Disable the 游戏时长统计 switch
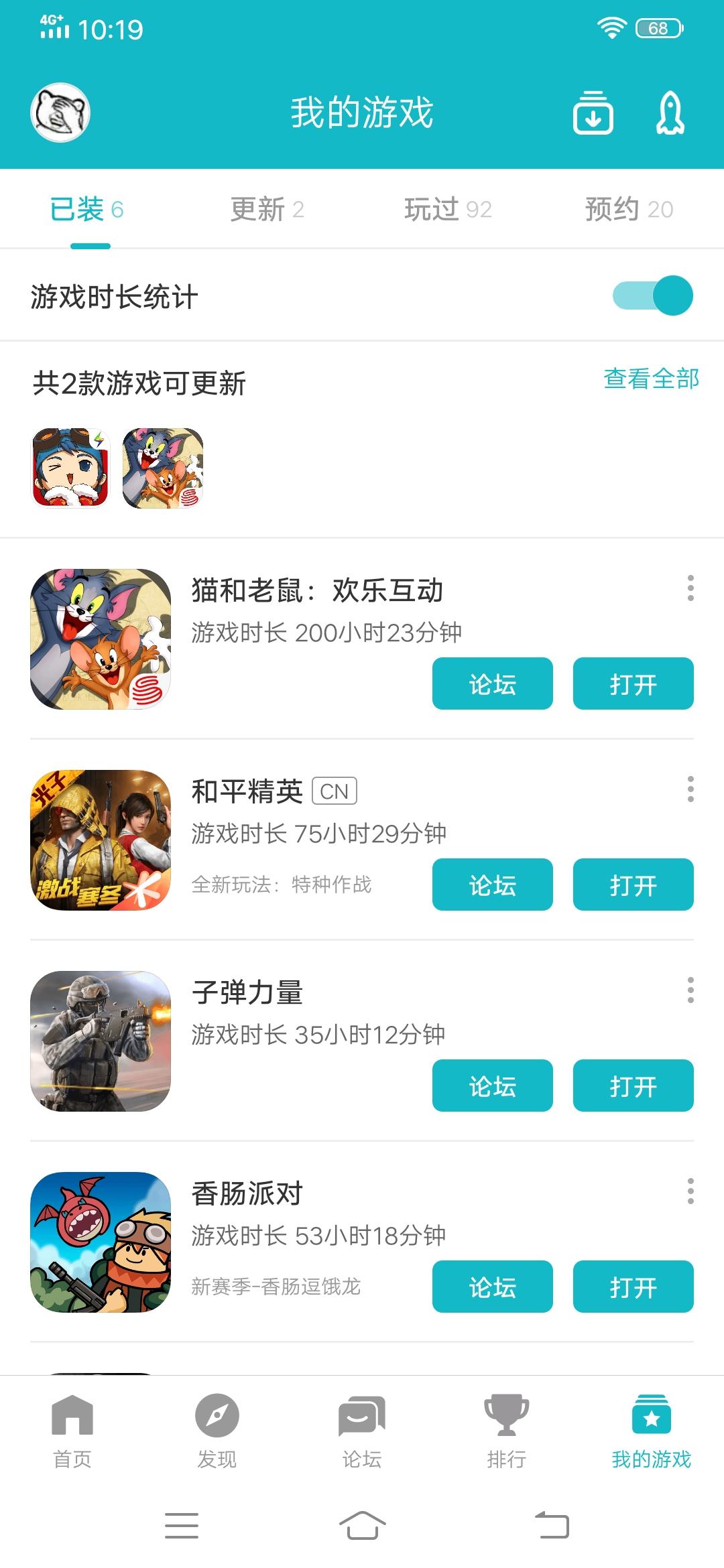Screen dimensions: 724x1568 pos(654,295)
